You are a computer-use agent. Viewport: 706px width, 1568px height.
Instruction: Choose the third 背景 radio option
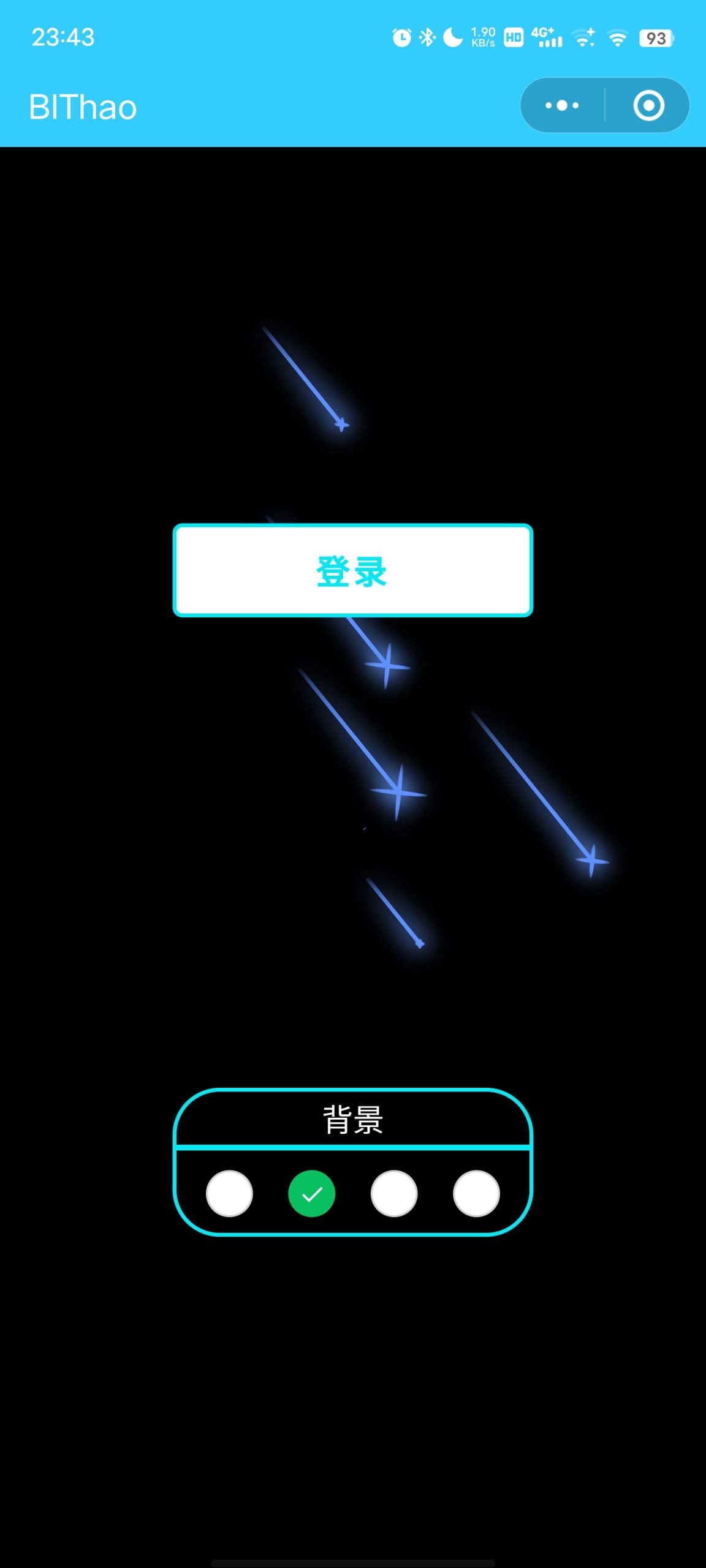[394, 1193]
